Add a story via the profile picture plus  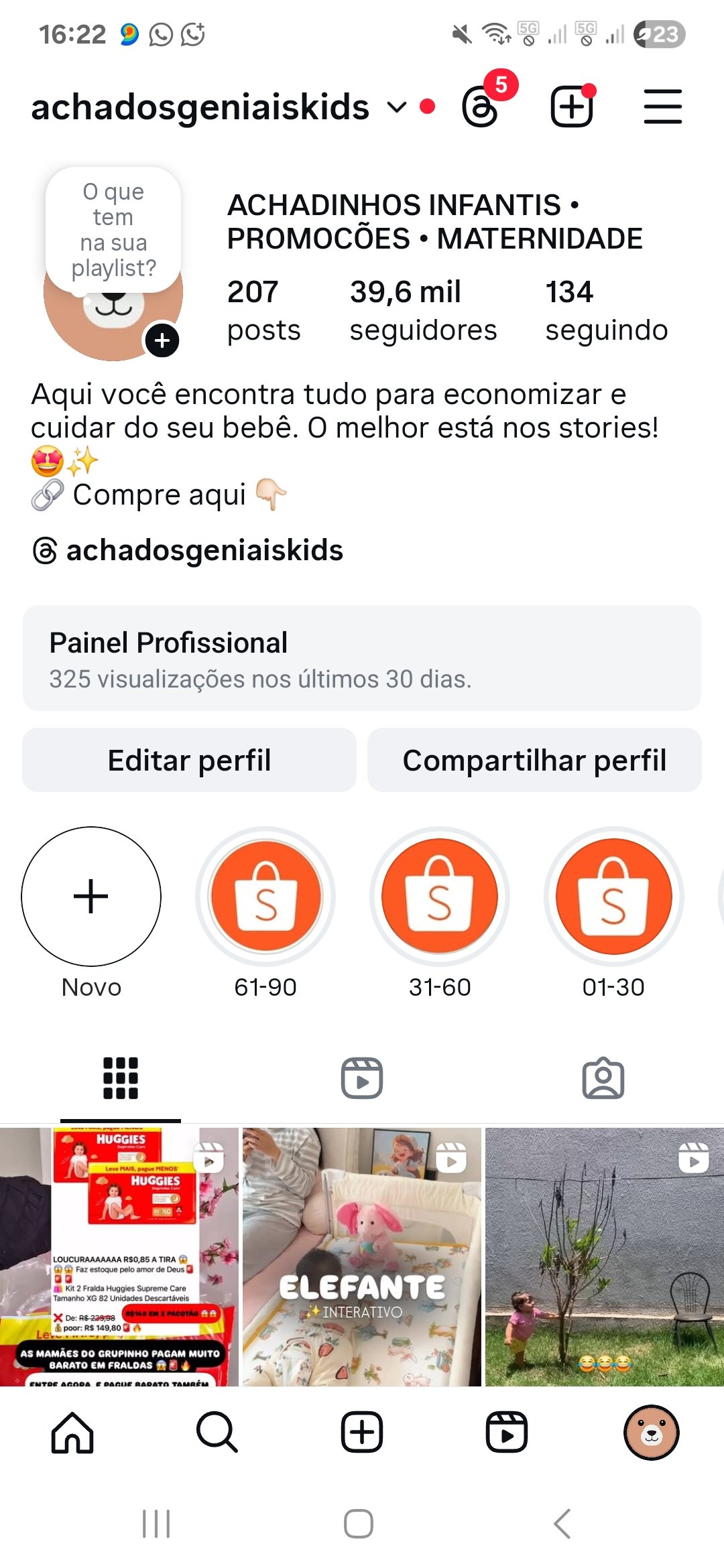(162, 340)
